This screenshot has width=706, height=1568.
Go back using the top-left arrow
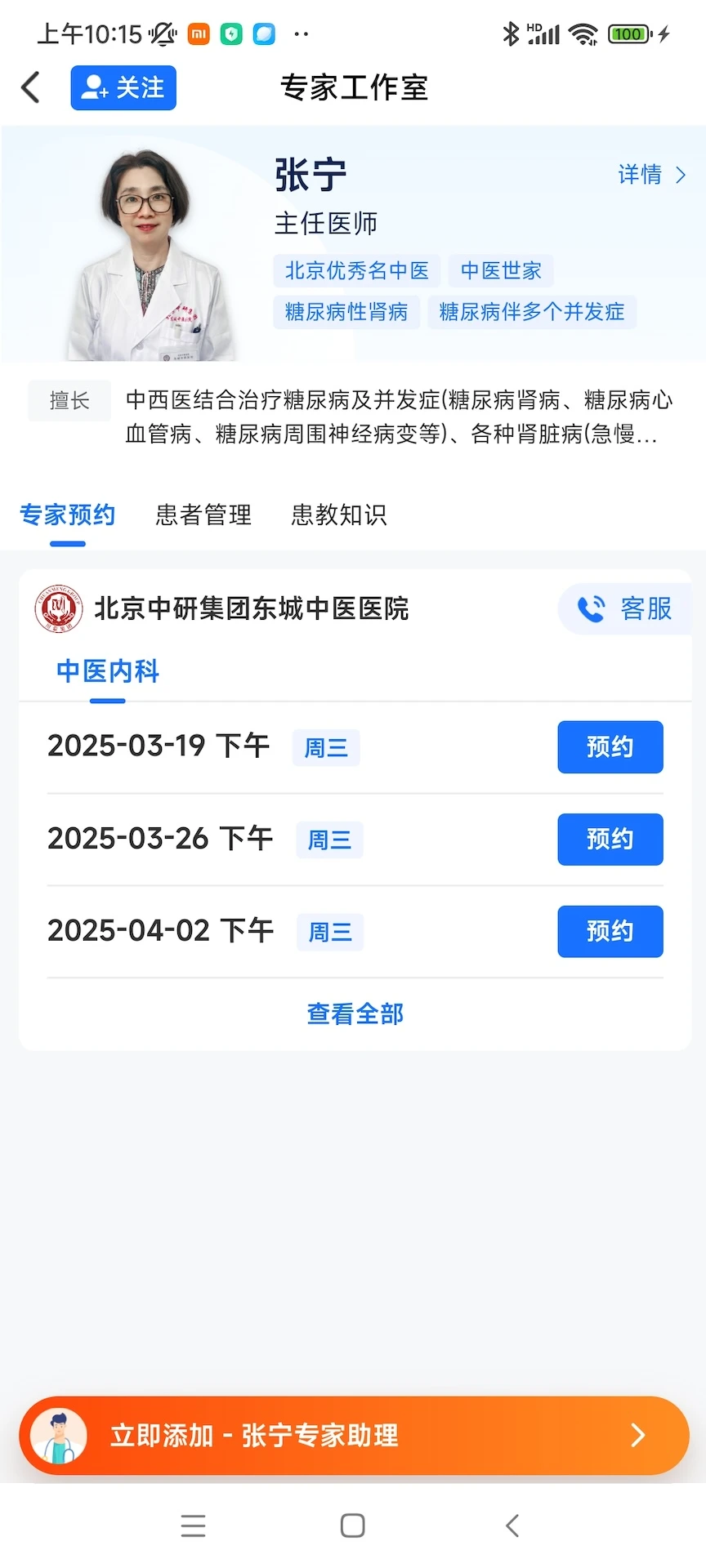(x=31, y=87)
